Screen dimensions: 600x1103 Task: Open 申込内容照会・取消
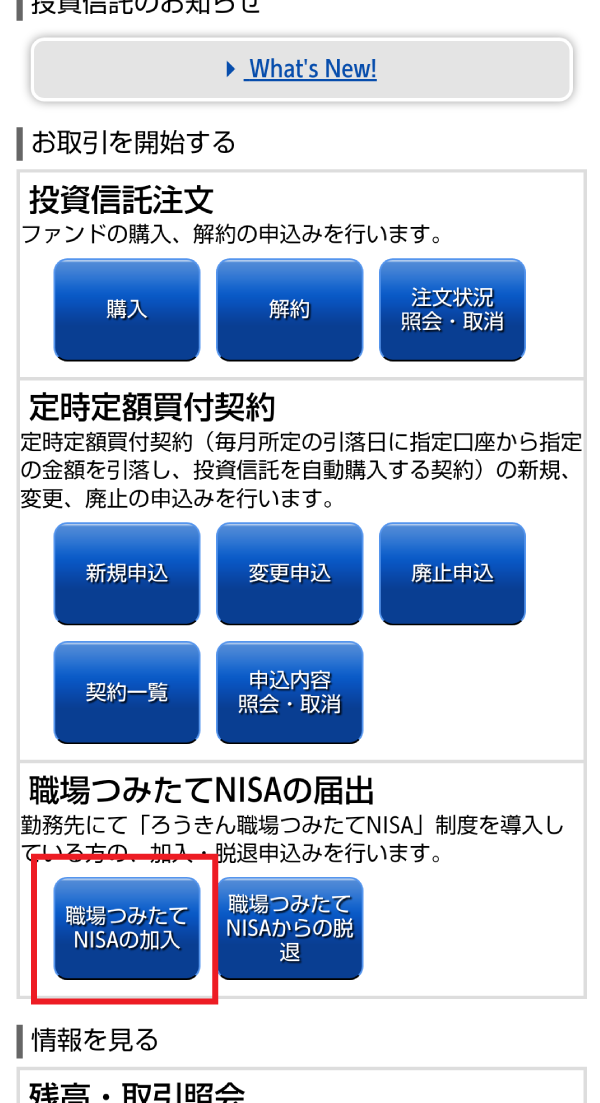pyautogui.click(x=290, y=692)
